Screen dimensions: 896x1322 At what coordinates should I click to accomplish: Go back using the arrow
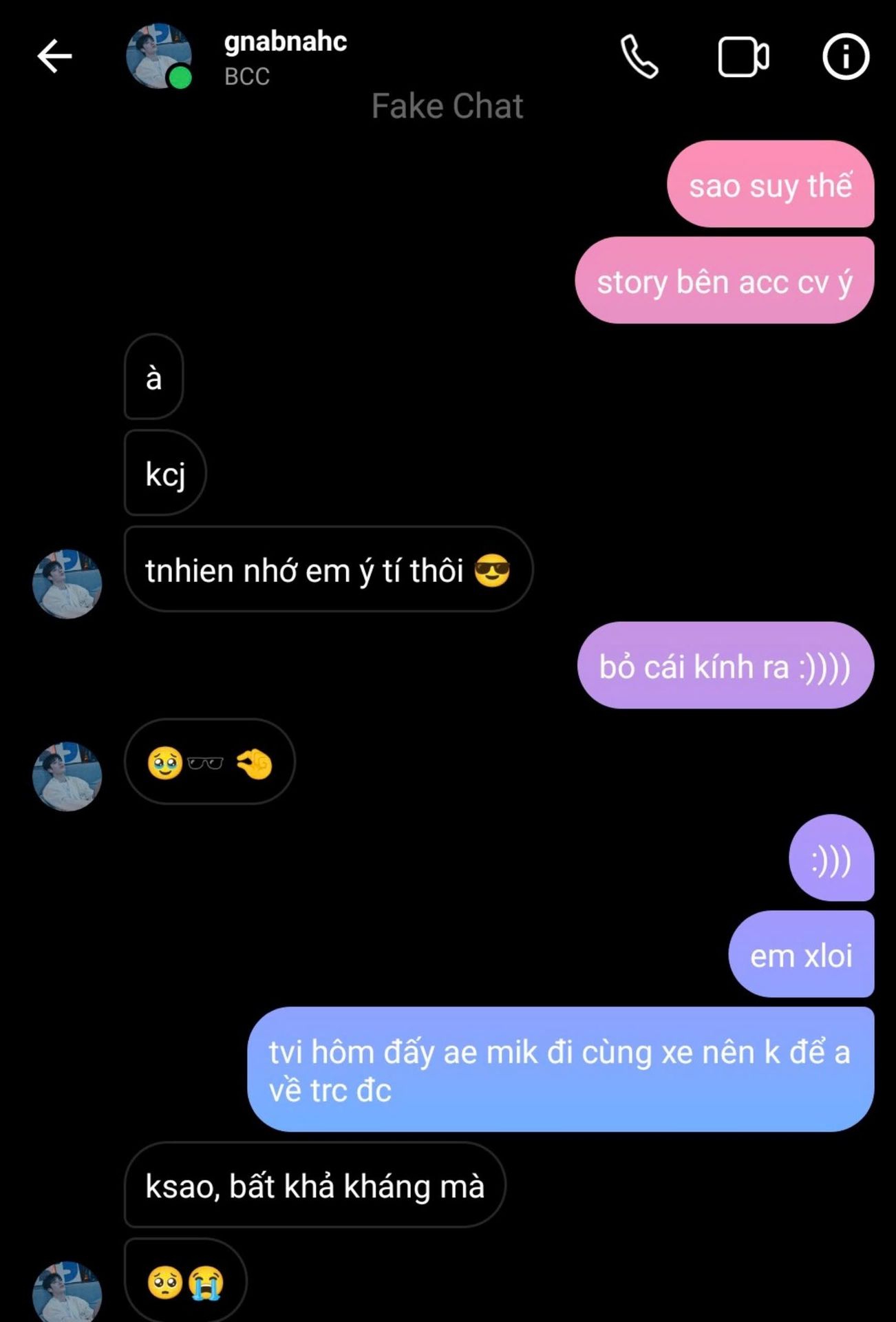click(54, 56)
